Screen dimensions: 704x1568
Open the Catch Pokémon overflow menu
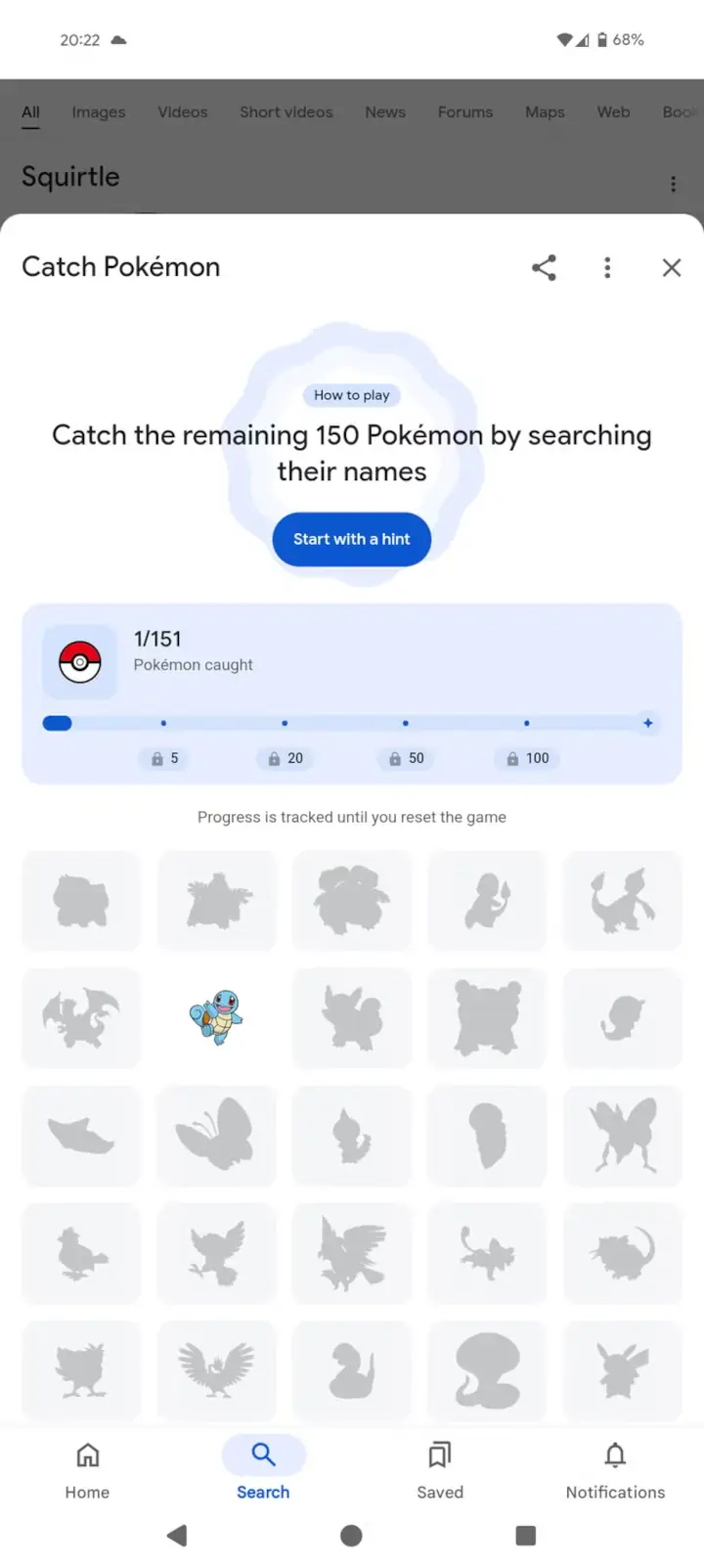pos(607,267)
